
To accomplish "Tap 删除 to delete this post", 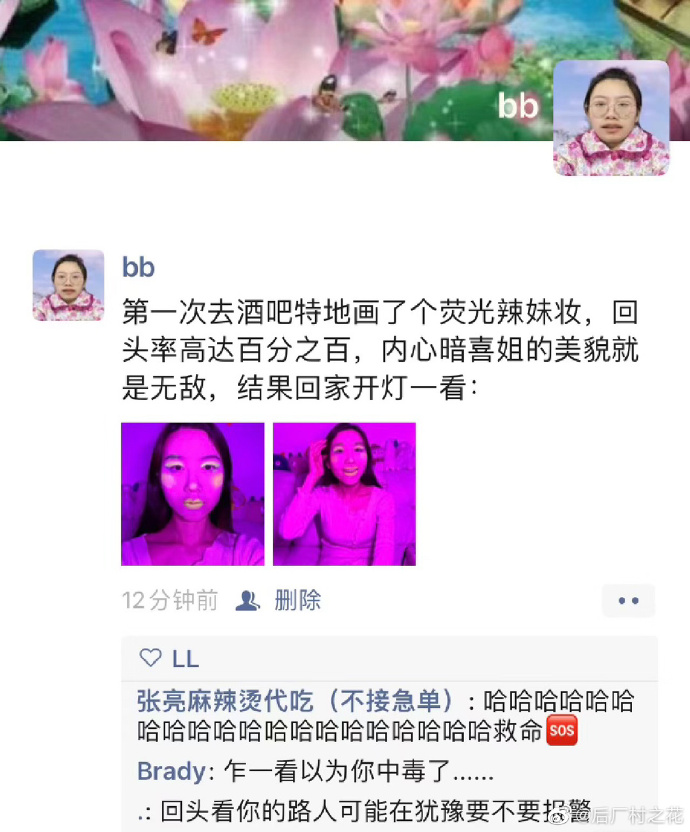I will [x=297, y=600].
